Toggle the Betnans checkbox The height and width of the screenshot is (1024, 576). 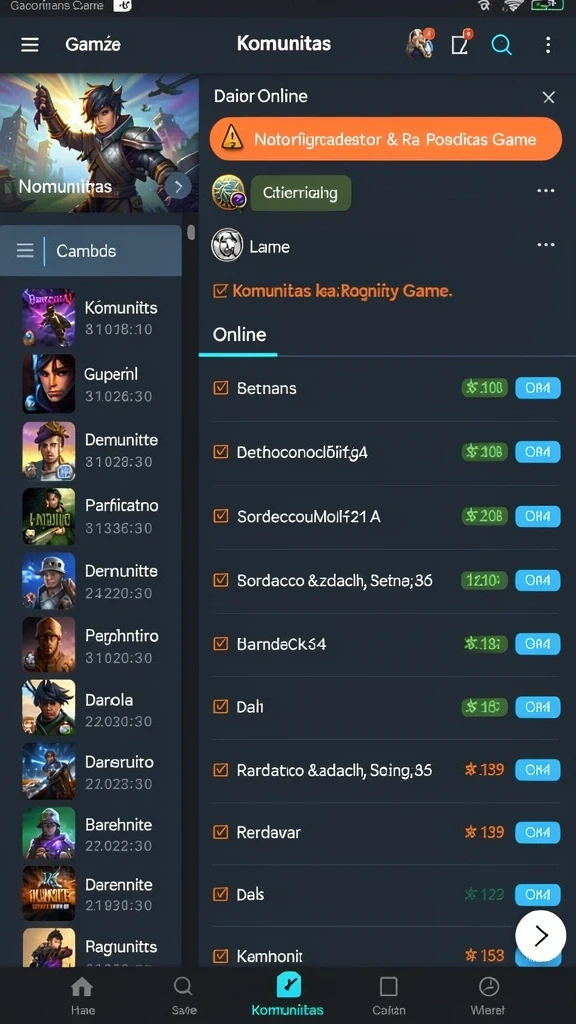click(221, 388)
